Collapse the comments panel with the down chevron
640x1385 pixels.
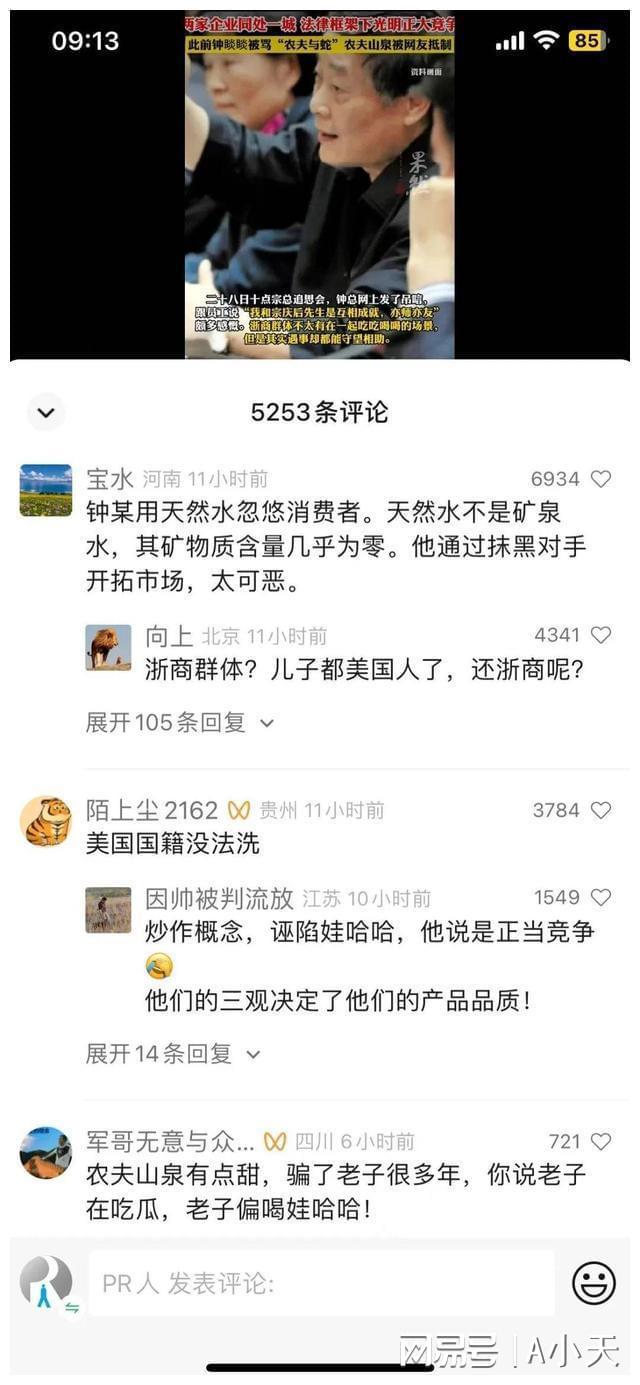[x=45, y=412]
